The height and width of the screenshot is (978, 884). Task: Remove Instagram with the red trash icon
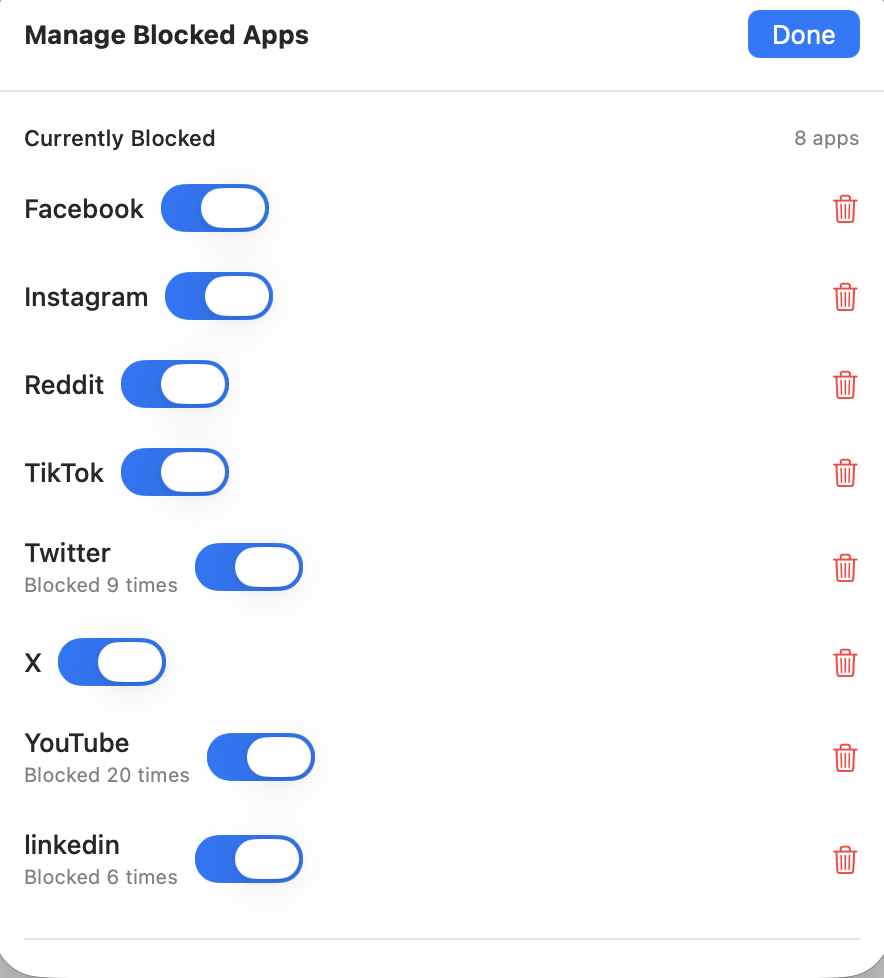coord(845,297)
